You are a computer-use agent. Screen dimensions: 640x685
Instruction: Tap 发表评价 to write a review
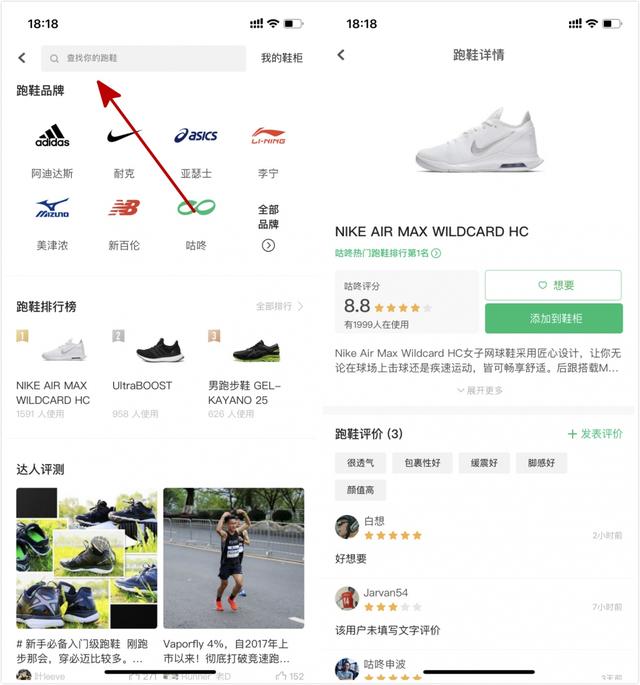click(595, 434)
